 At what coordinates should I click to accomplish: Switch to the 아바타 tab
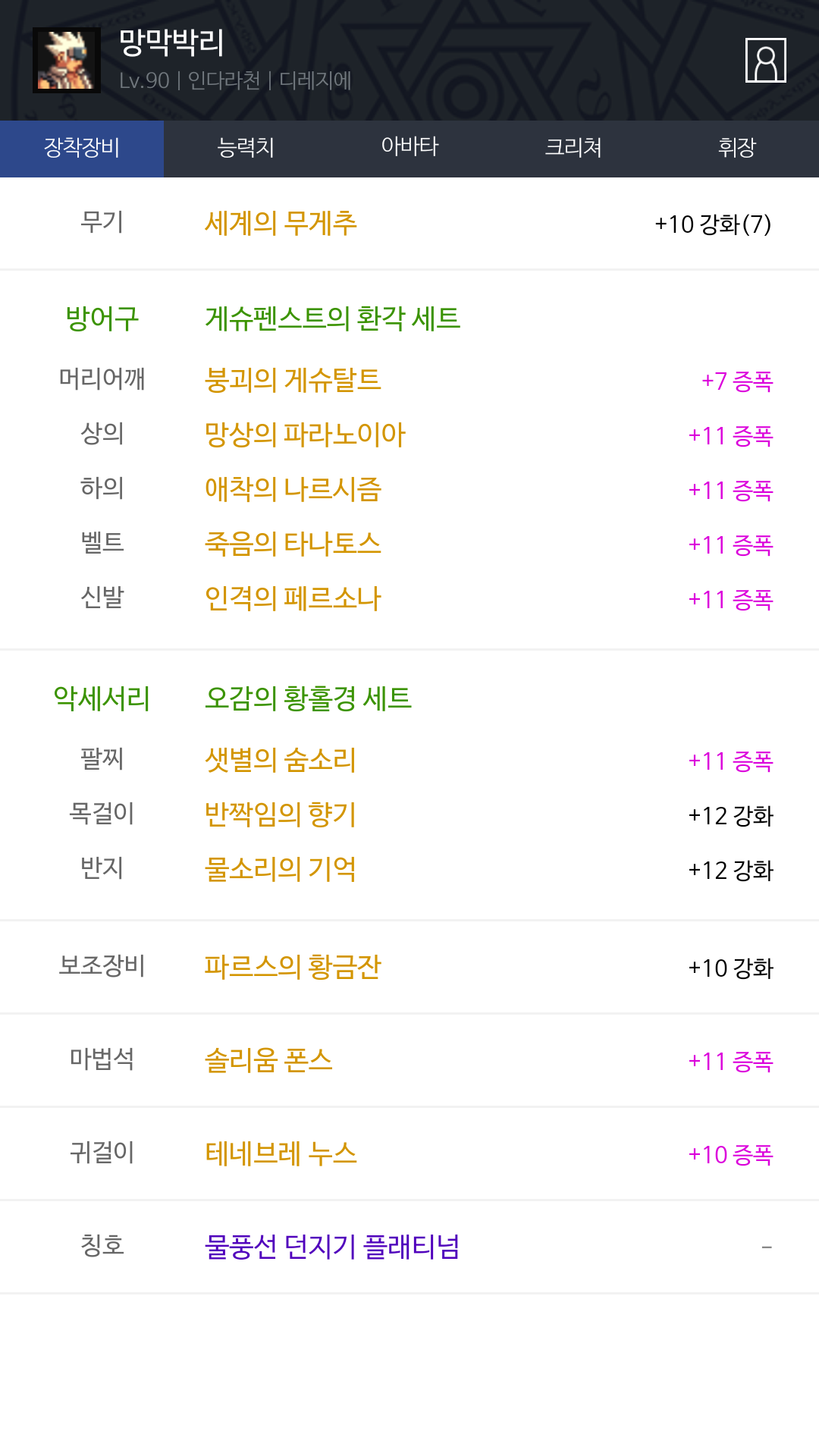[409, 149]
